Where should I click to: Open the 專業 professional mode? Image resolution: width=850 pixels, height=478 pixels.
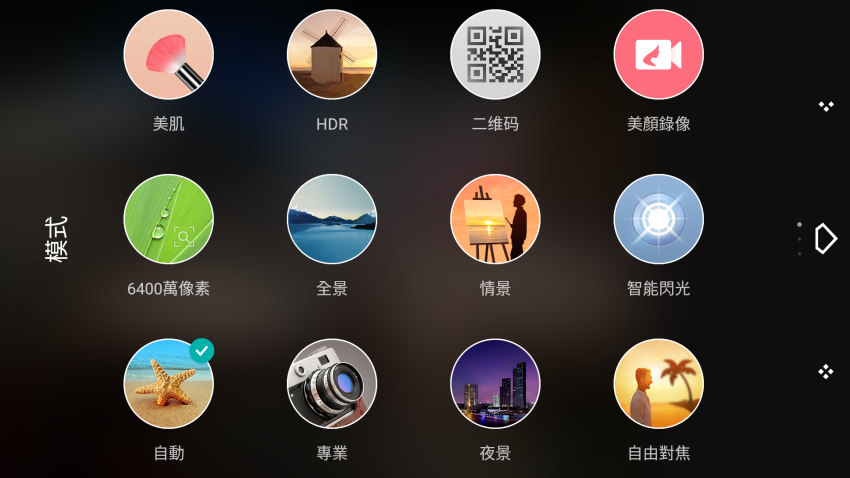[332, 383]
